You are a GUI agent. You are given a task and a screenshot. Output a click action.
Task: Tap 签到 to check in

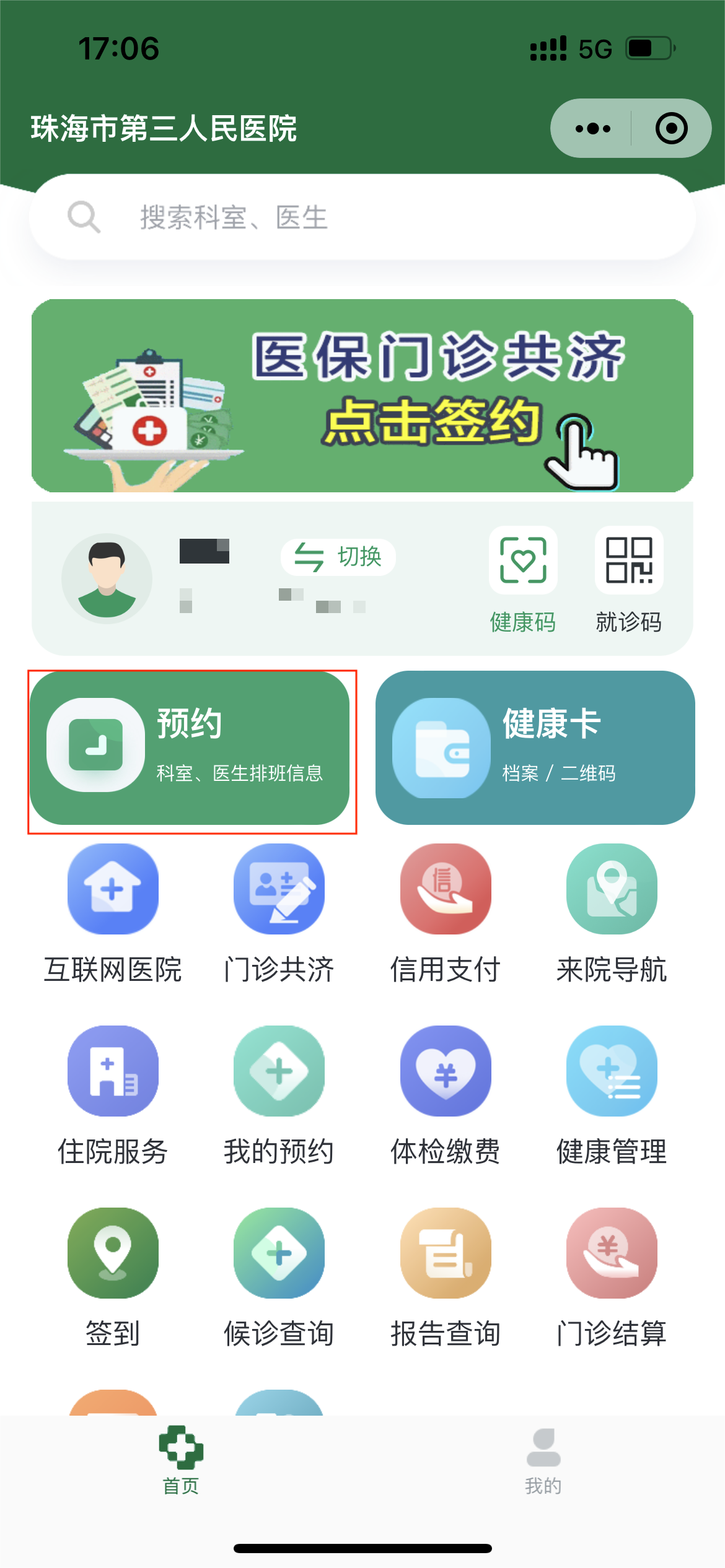point(113,1277)
